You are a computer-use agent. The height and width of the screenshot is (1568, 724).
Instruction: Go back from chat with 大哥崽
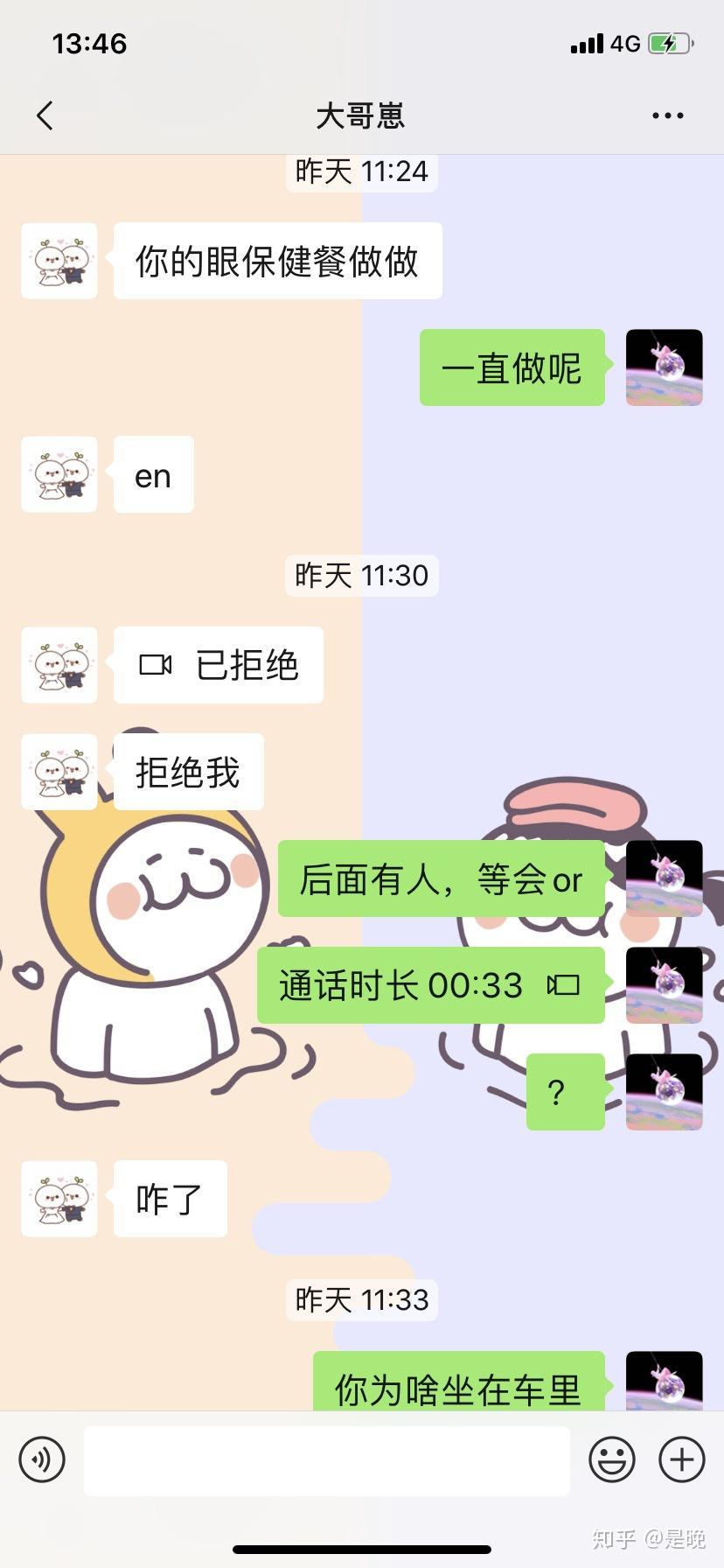(x=45, y=115)
